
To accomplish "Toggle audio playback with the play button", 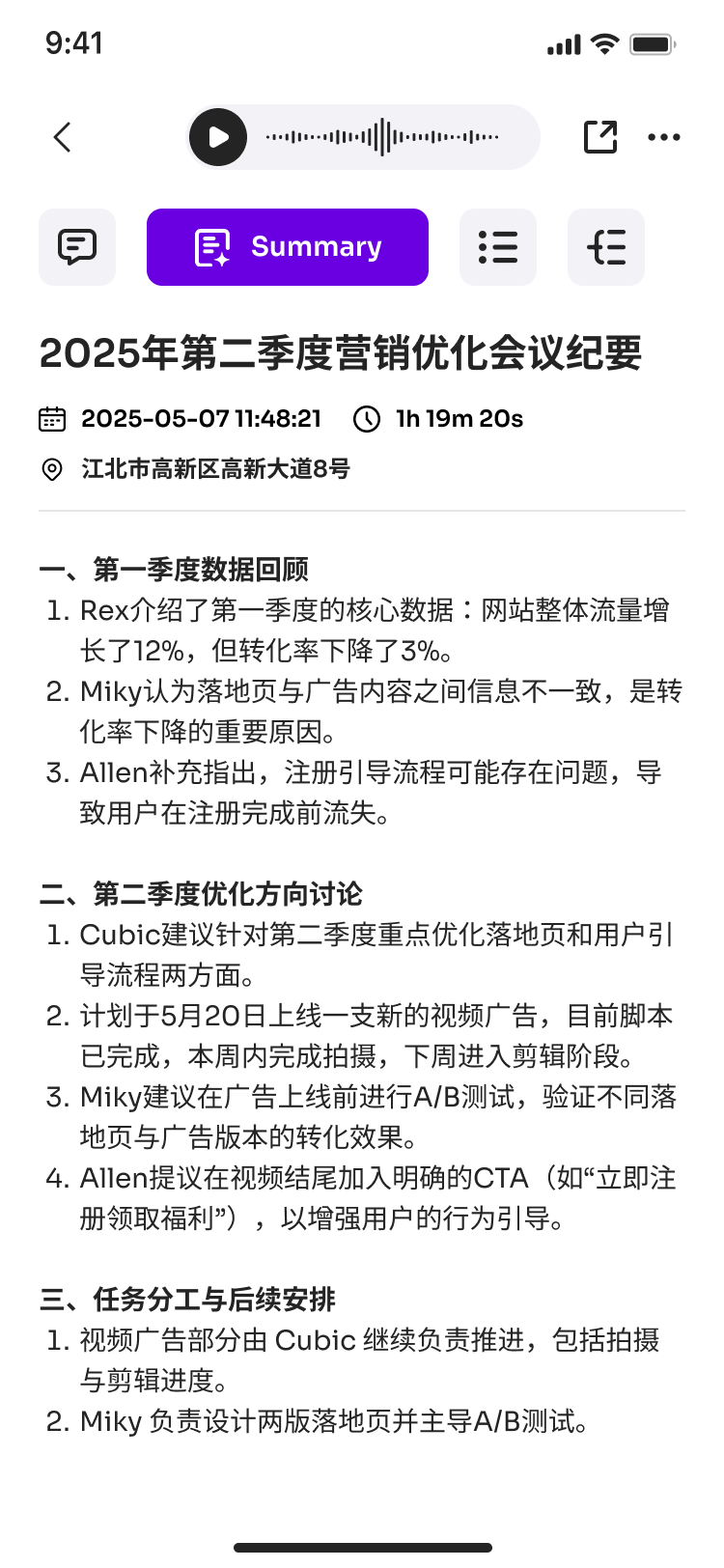I will click(x=218, y=137).
